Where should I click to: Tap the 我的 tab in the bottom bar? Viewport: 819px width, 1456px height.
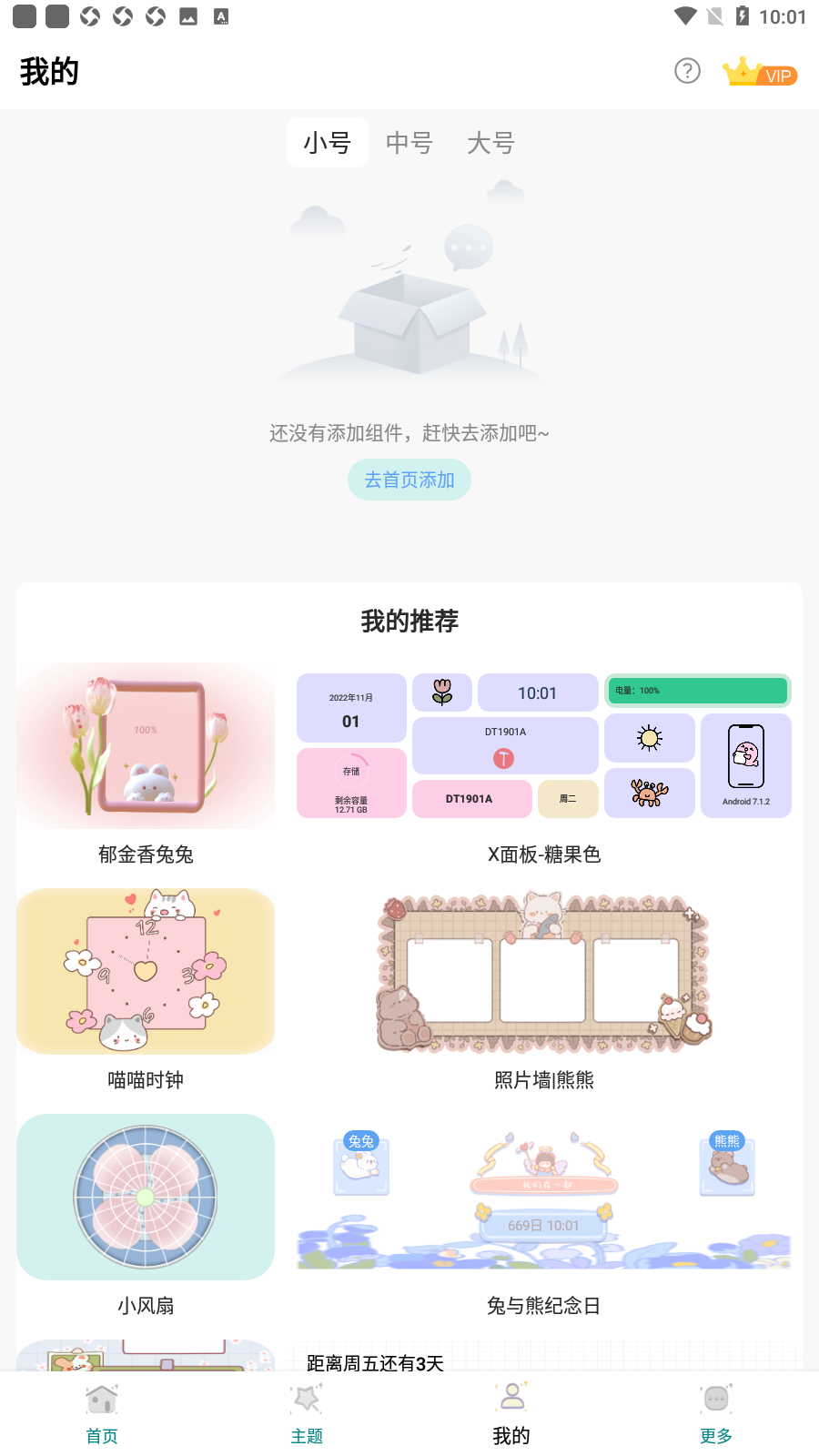[511, 1415]
